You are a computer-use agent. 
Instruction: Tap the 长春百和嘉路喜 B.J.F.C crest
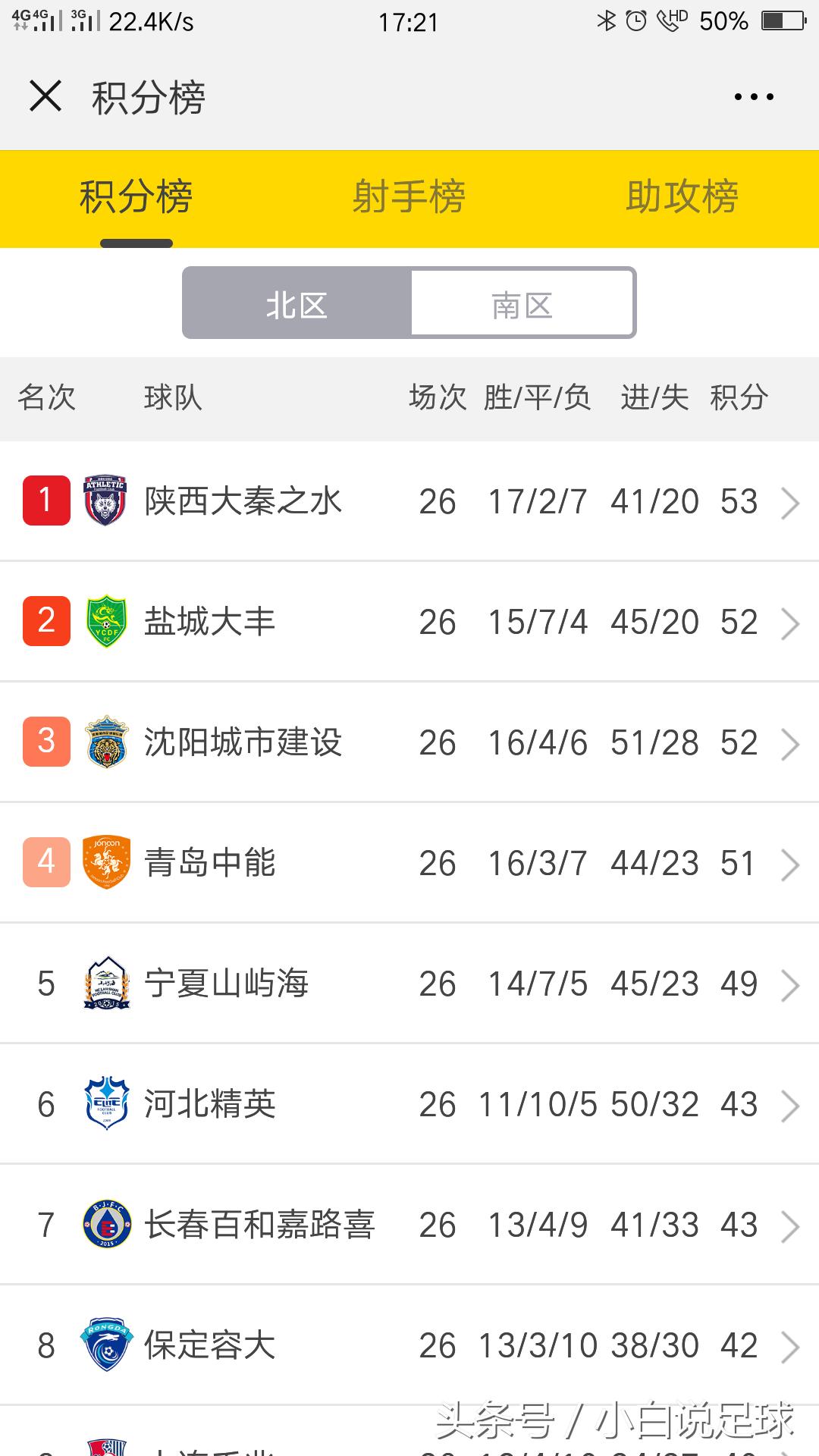coord(106,1225)
